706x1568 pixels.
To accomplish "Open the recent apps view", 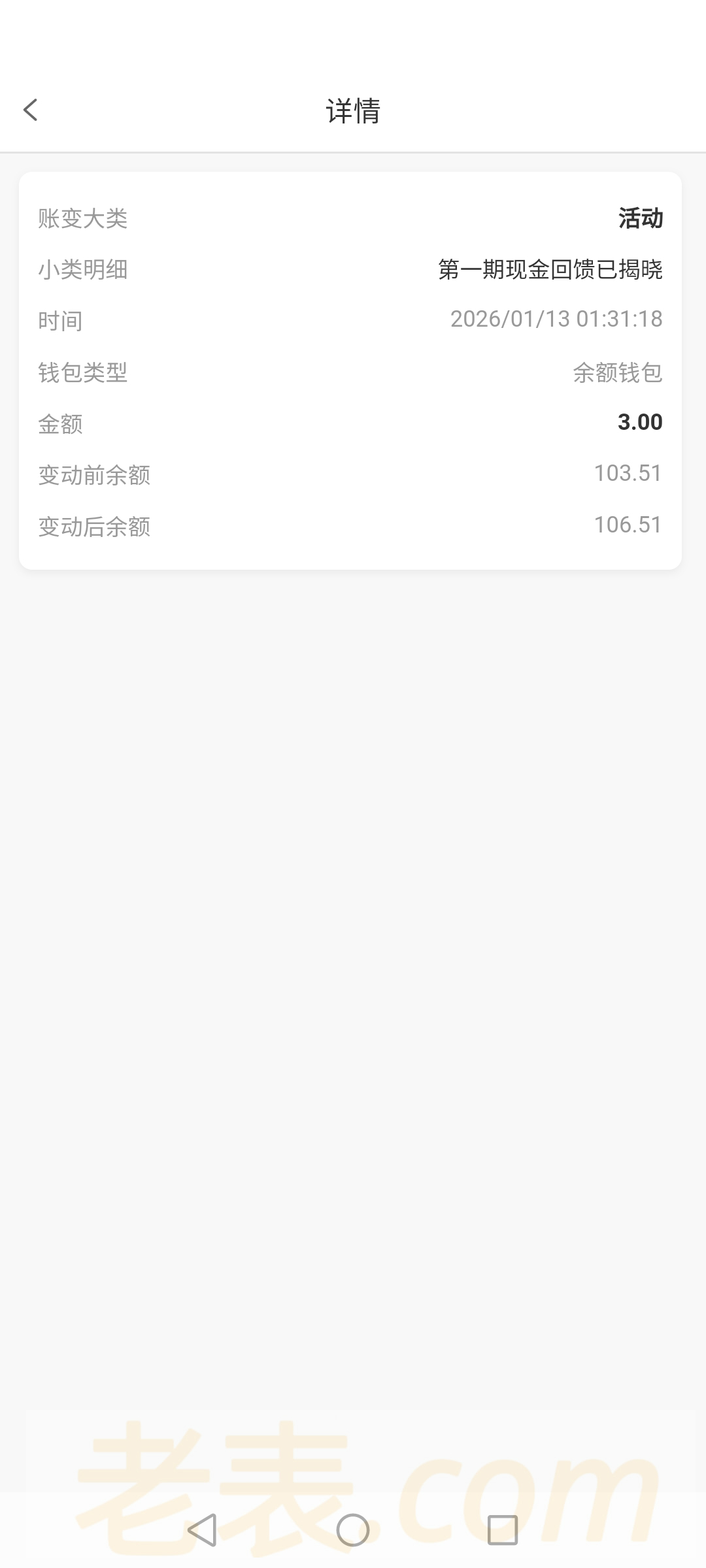I will click(x=503, y=1529).
